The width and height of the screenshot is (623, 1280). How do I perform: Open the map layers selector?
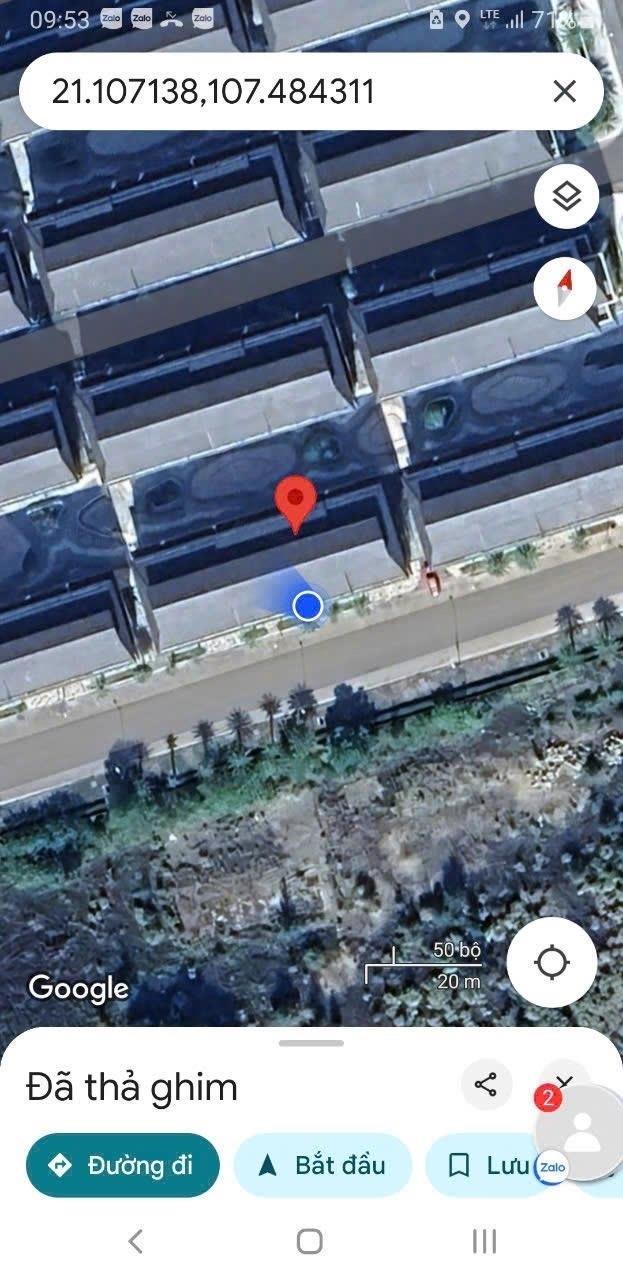(566, 197)
